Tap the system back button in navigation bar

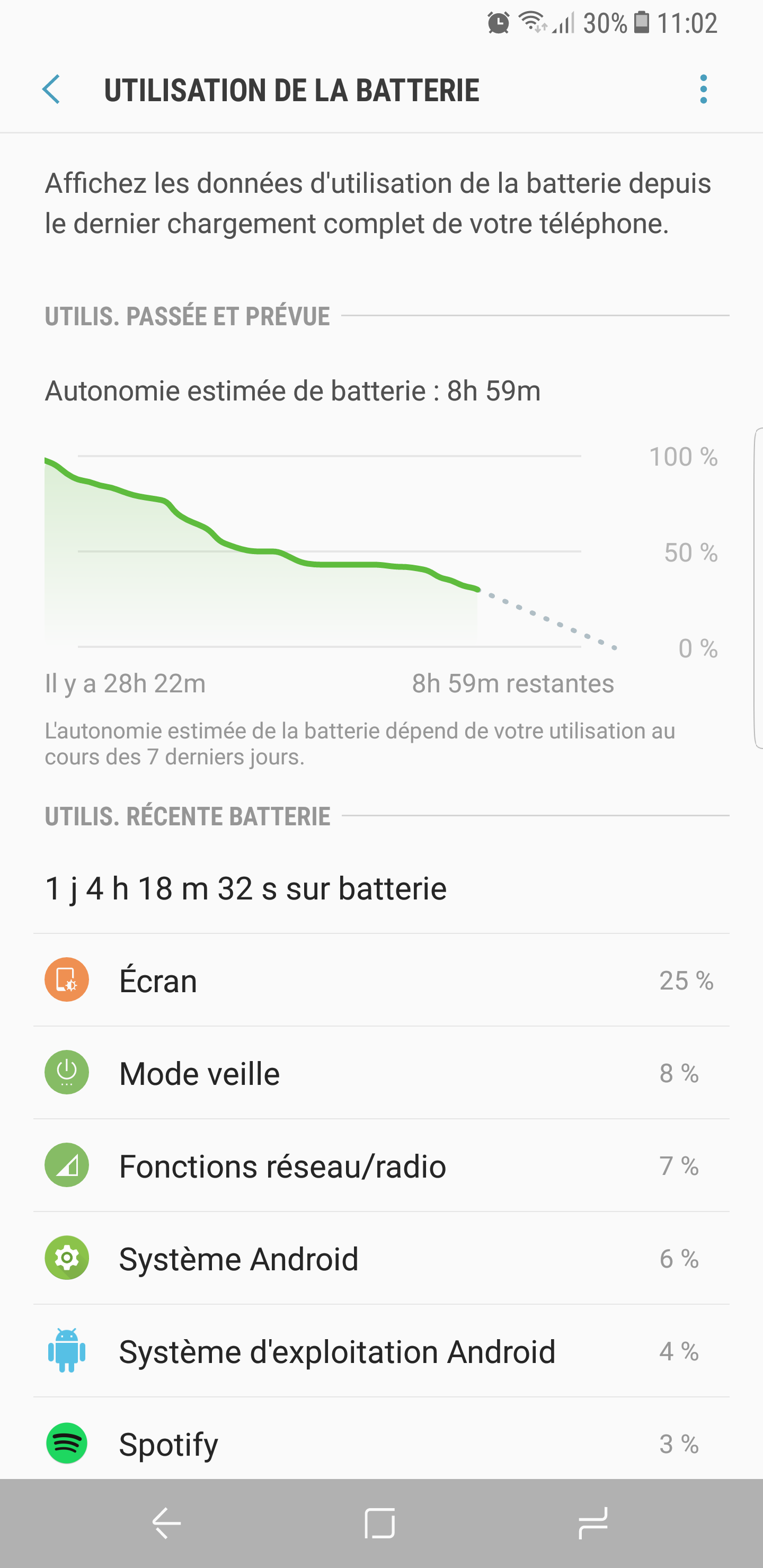(x=166, y=1524)
